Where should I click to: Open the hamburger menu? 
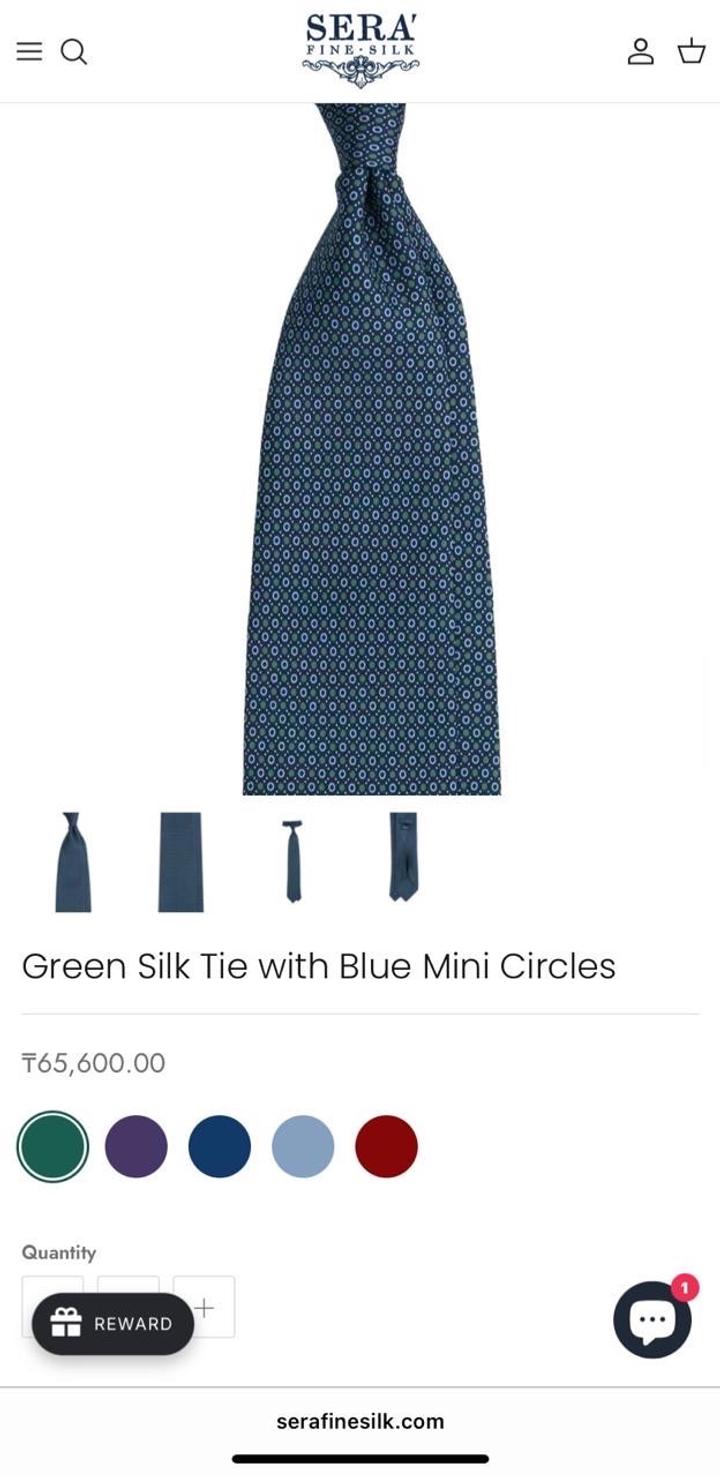pos(29,51)
